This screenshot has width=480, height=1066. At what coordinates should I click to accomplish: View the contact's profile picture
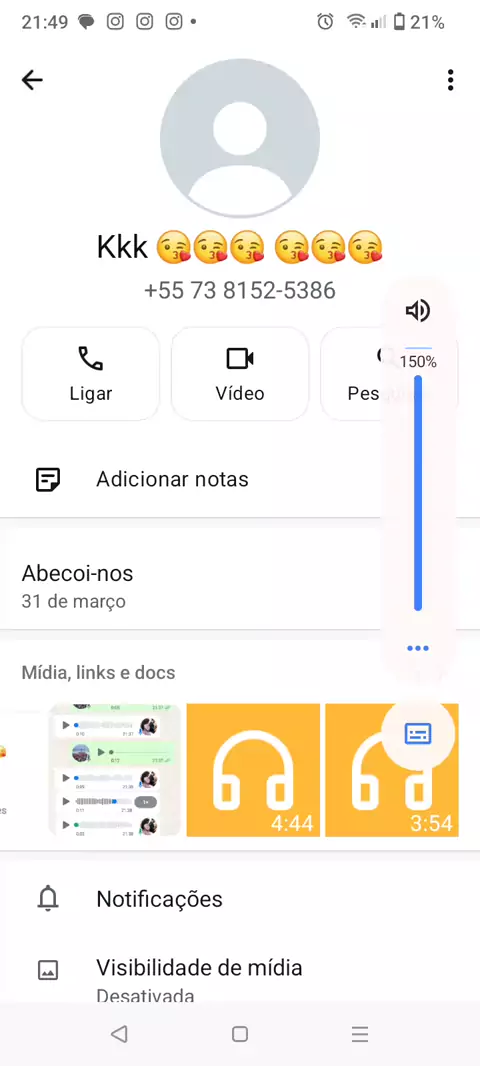click(240, 137)
